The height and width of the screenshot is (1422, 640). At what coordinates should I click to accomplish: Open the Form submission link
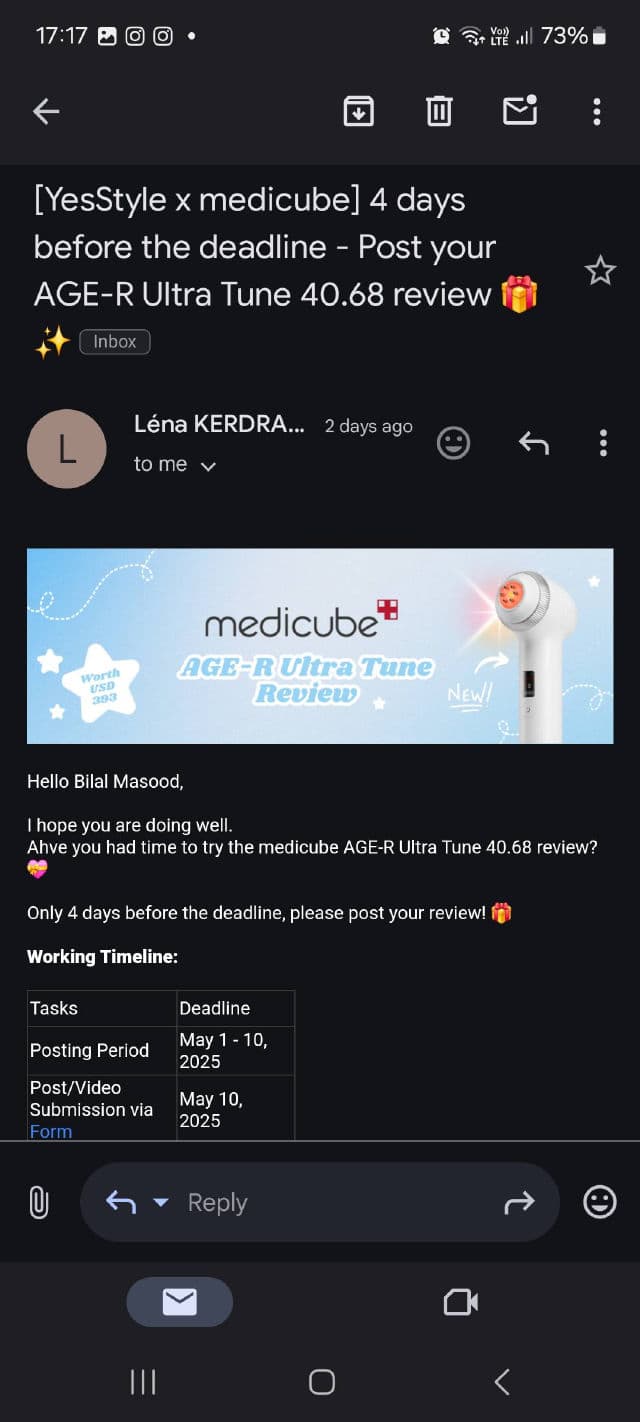[x=51, y=1131]
